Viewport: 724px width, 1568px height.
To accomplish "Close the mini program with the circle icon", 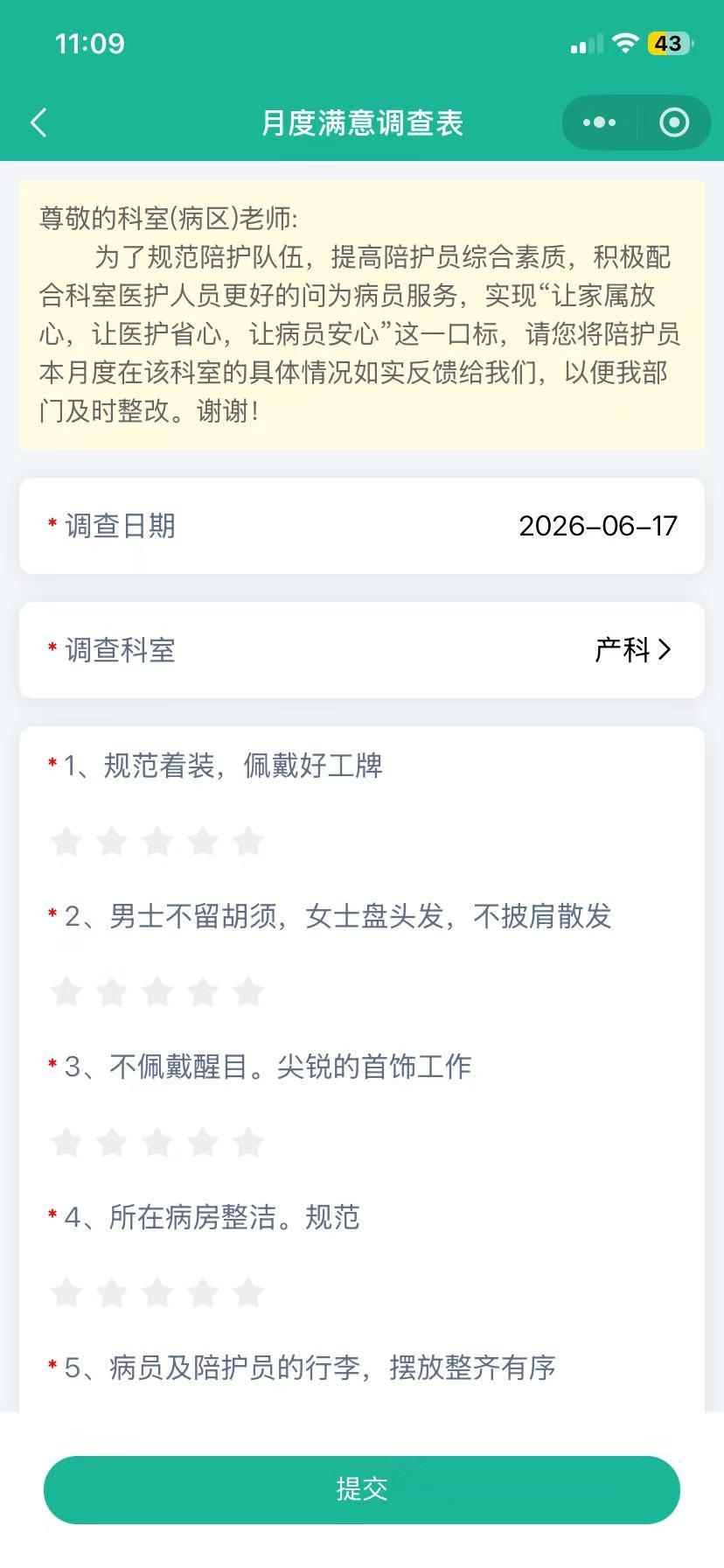I will click(x=674, y=122).
